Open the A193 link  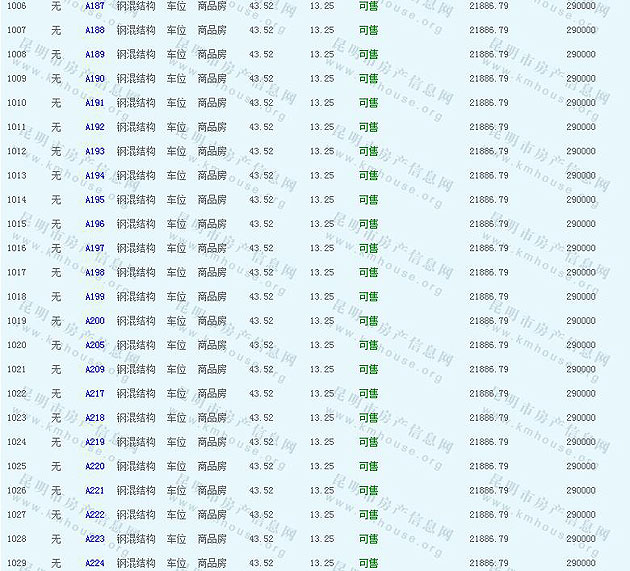(x=94, y=151)
